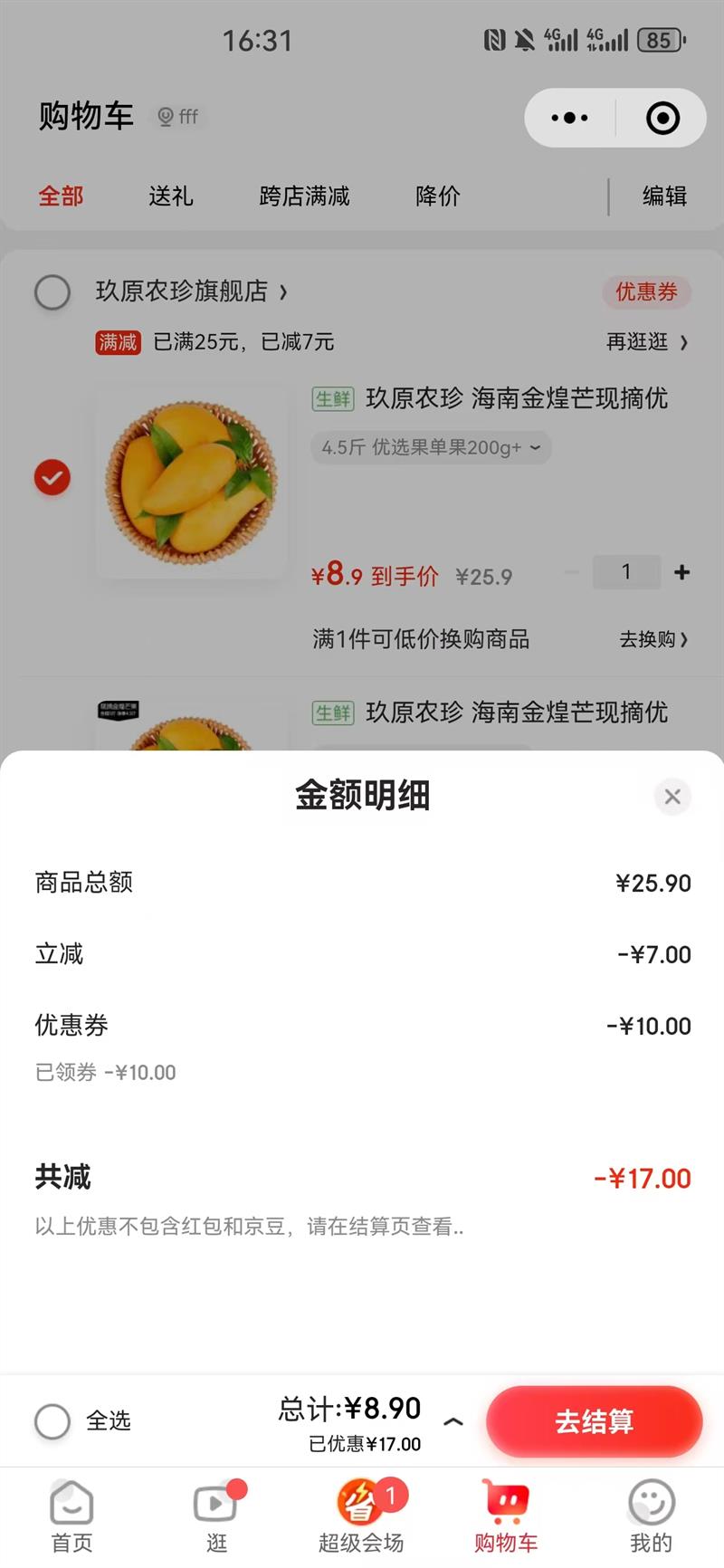Show the 跨店满减 tab
Image resolution: width=724 pixels, height=1568 pixels.
point(304,196)
